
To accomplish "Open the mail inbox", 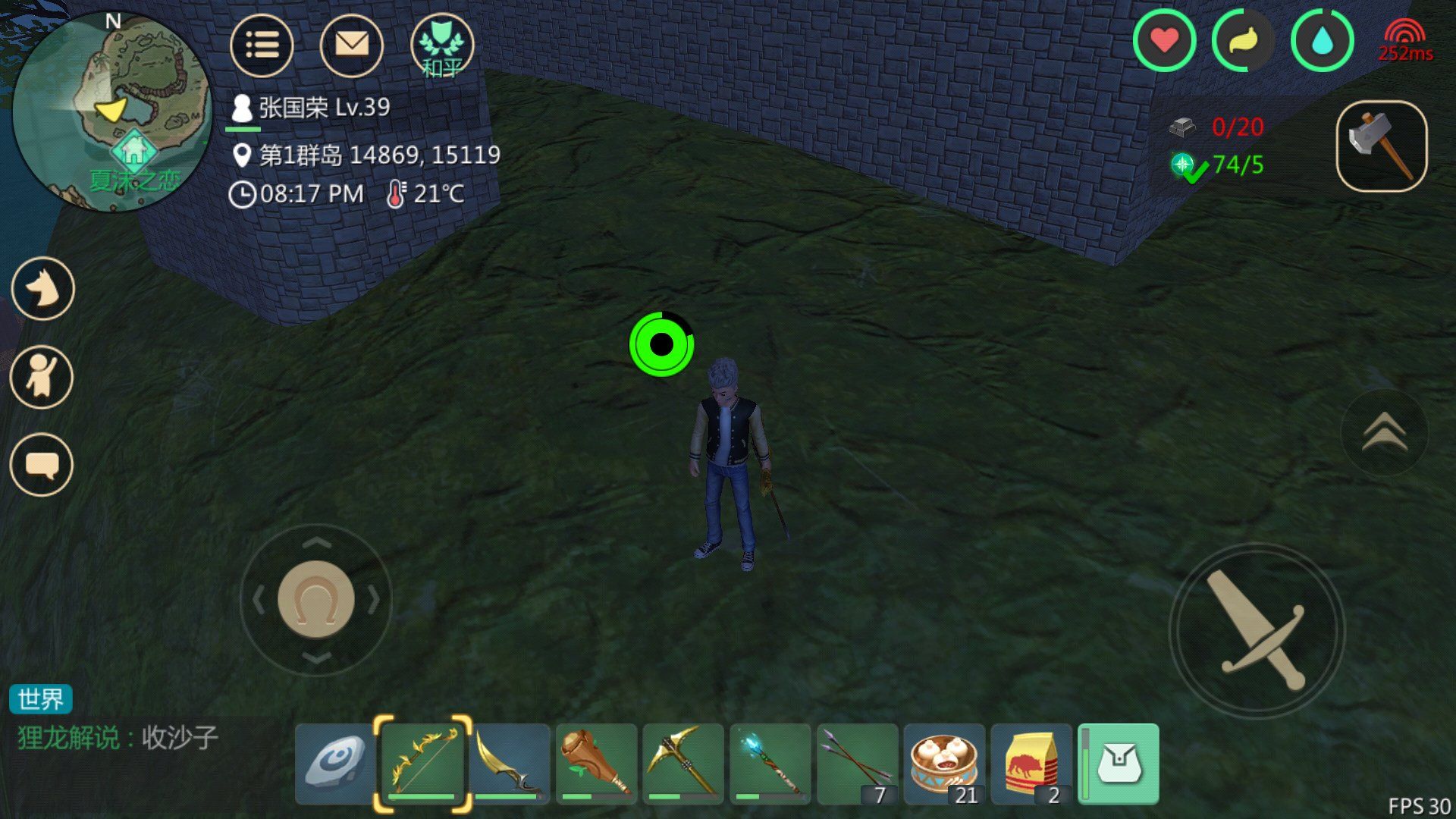I will coord(351,45).
